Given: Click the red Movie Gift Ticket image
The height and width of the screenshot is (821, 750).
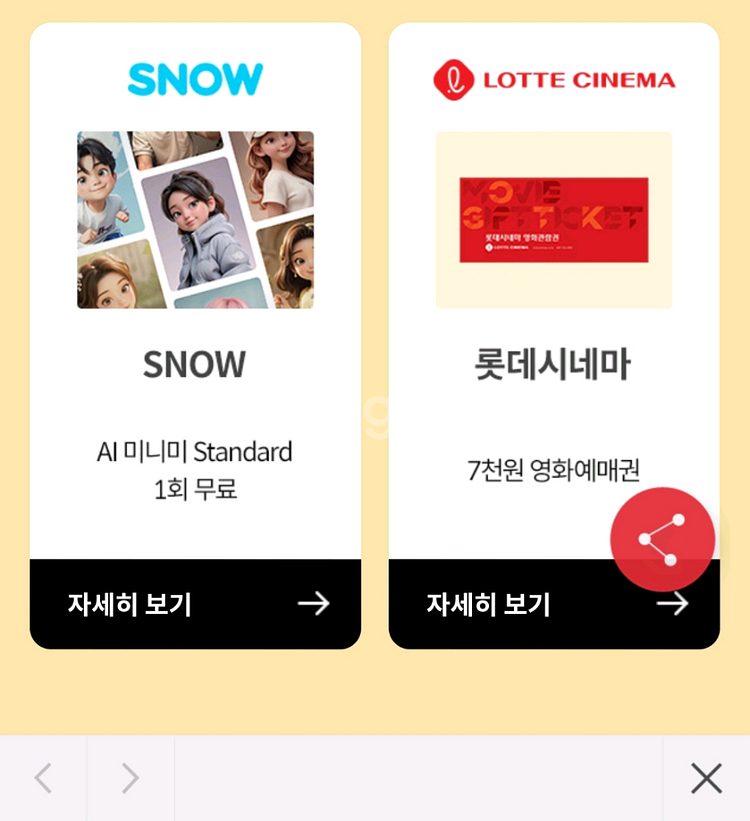Looking at the screenshot, I should click(555, 218).
